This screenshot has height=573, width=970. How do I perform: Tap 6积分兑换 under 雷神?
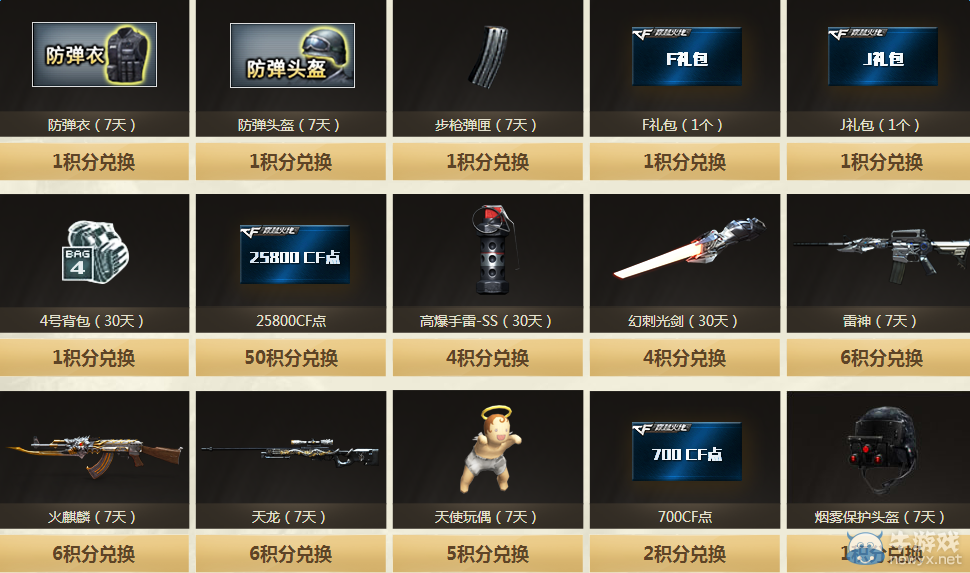(x=881, y=358)
